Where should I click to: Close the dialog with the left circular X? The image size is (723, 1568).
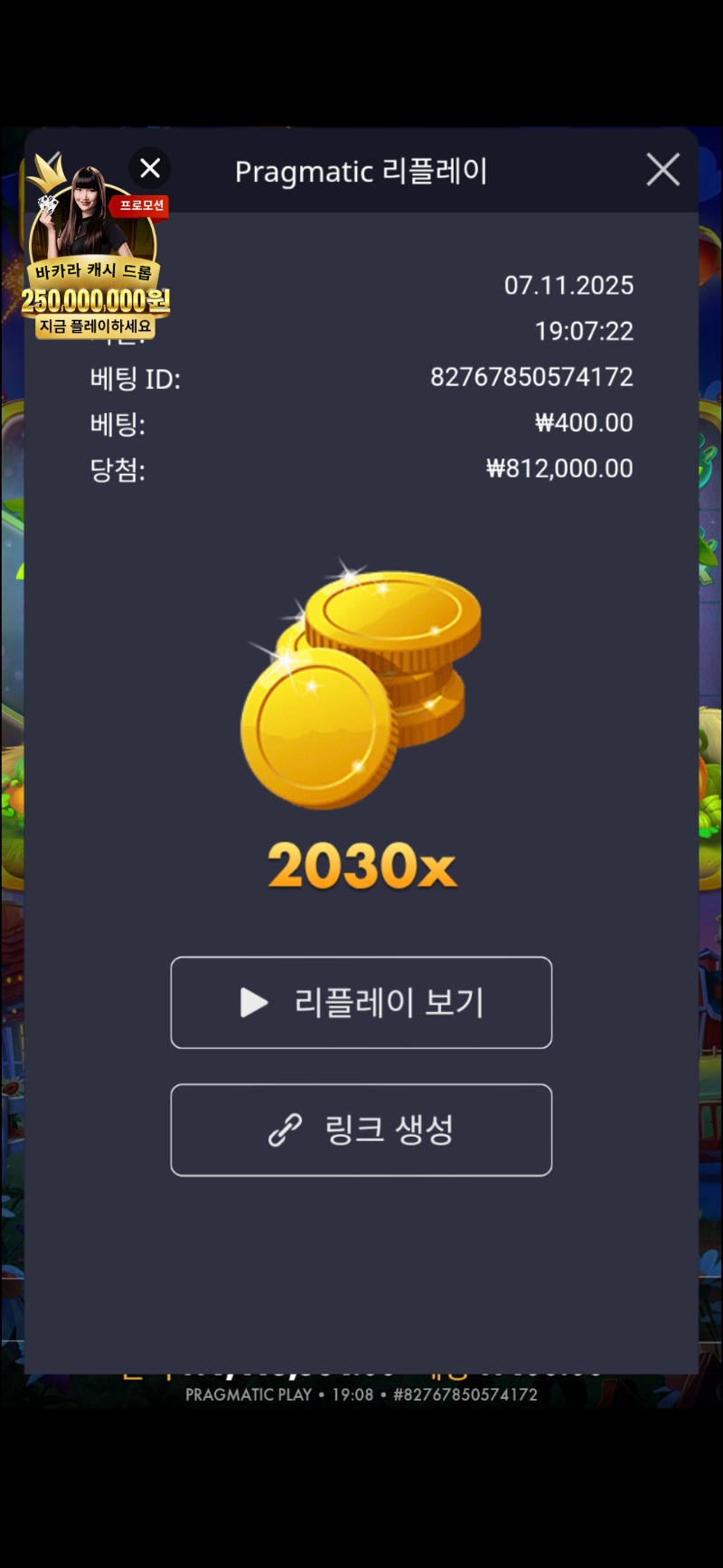[x=149, y=167]
